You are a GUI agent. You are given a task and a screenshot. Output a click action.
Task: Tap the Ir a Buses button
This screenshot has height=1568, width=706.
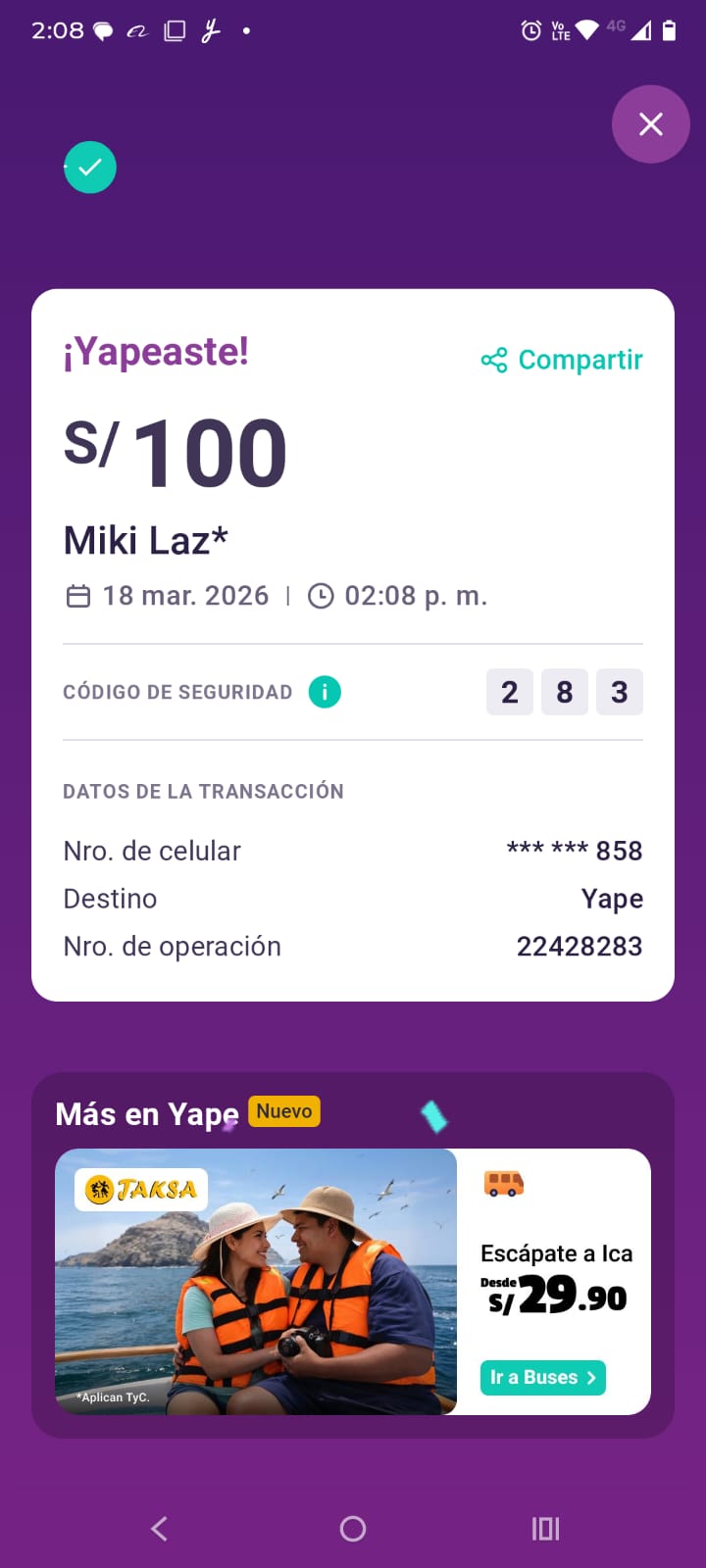click(x=543, y=1377)
